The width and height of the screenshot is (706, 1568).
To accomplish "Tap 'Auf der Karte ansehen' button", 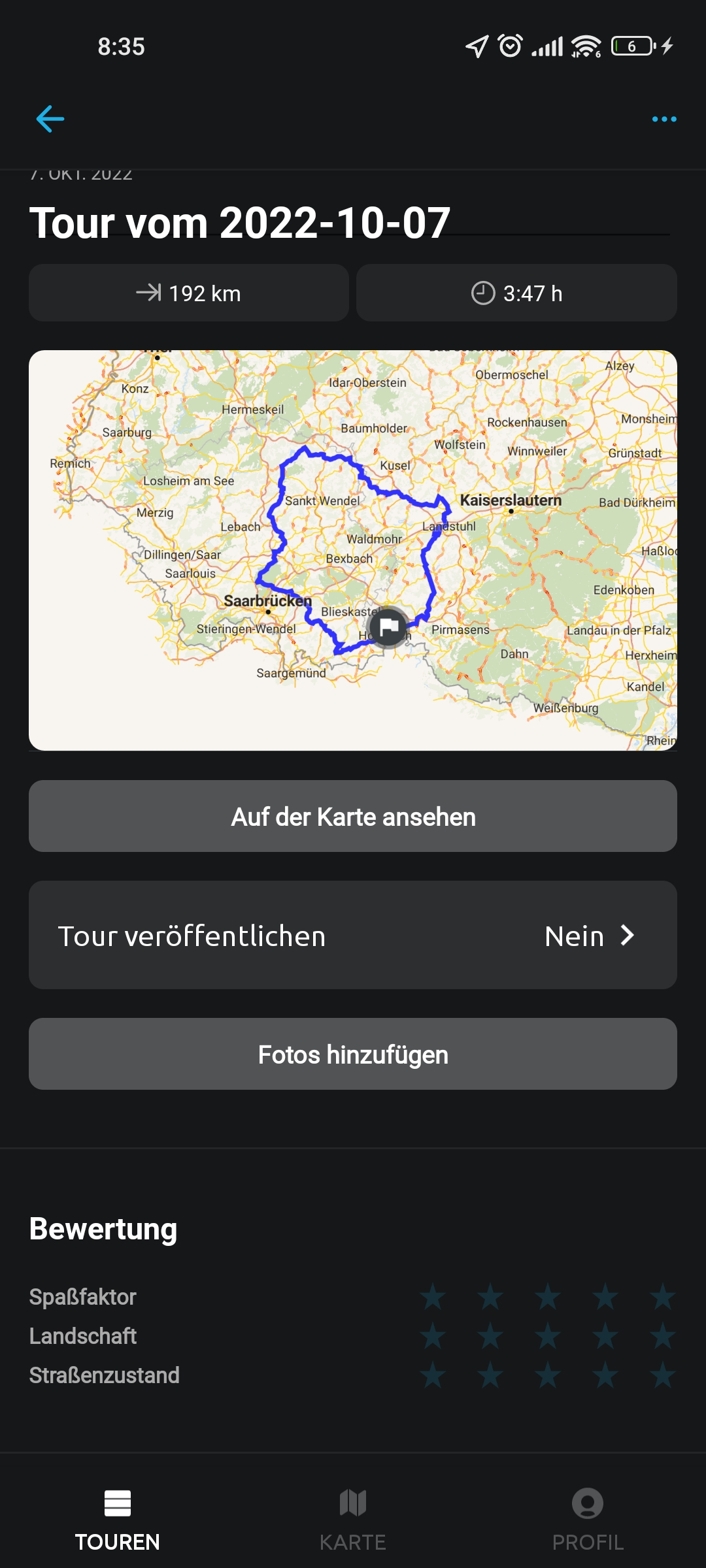I will [x=353, y=817].
